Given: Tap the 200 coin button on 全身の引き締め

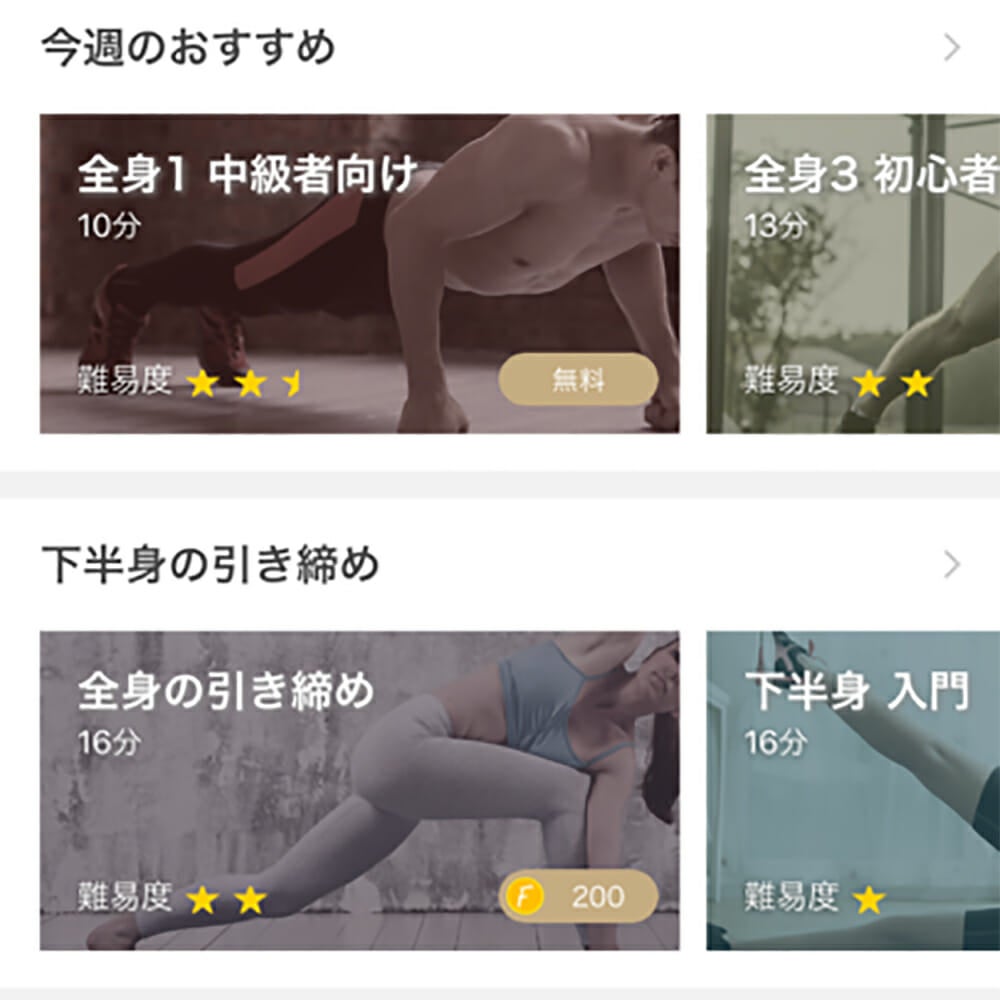Looking at the screenshot, I should tap(578, 896).
